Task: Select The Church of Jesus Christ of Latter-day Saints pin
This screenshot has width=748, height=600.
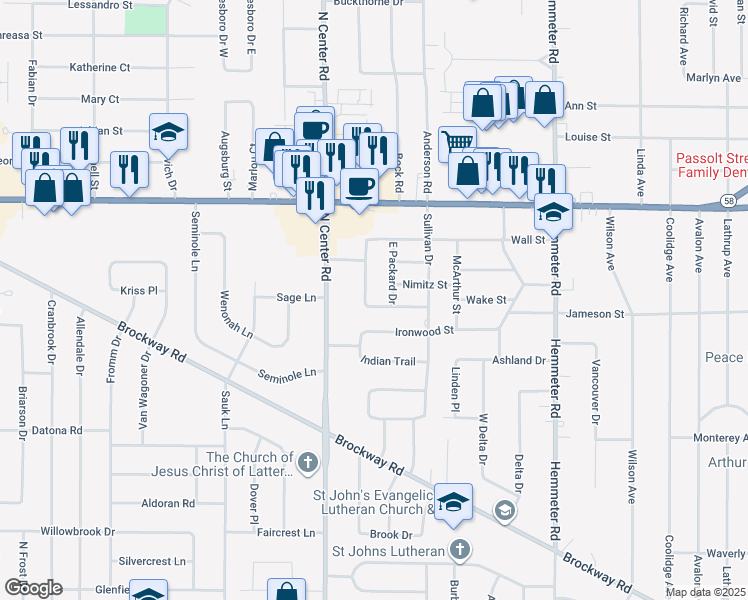Action: 308,462
